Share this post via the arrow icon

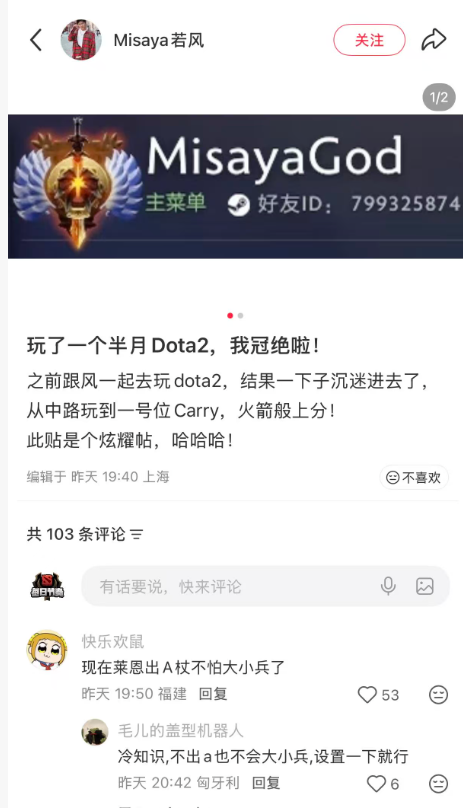click(434, 40)
